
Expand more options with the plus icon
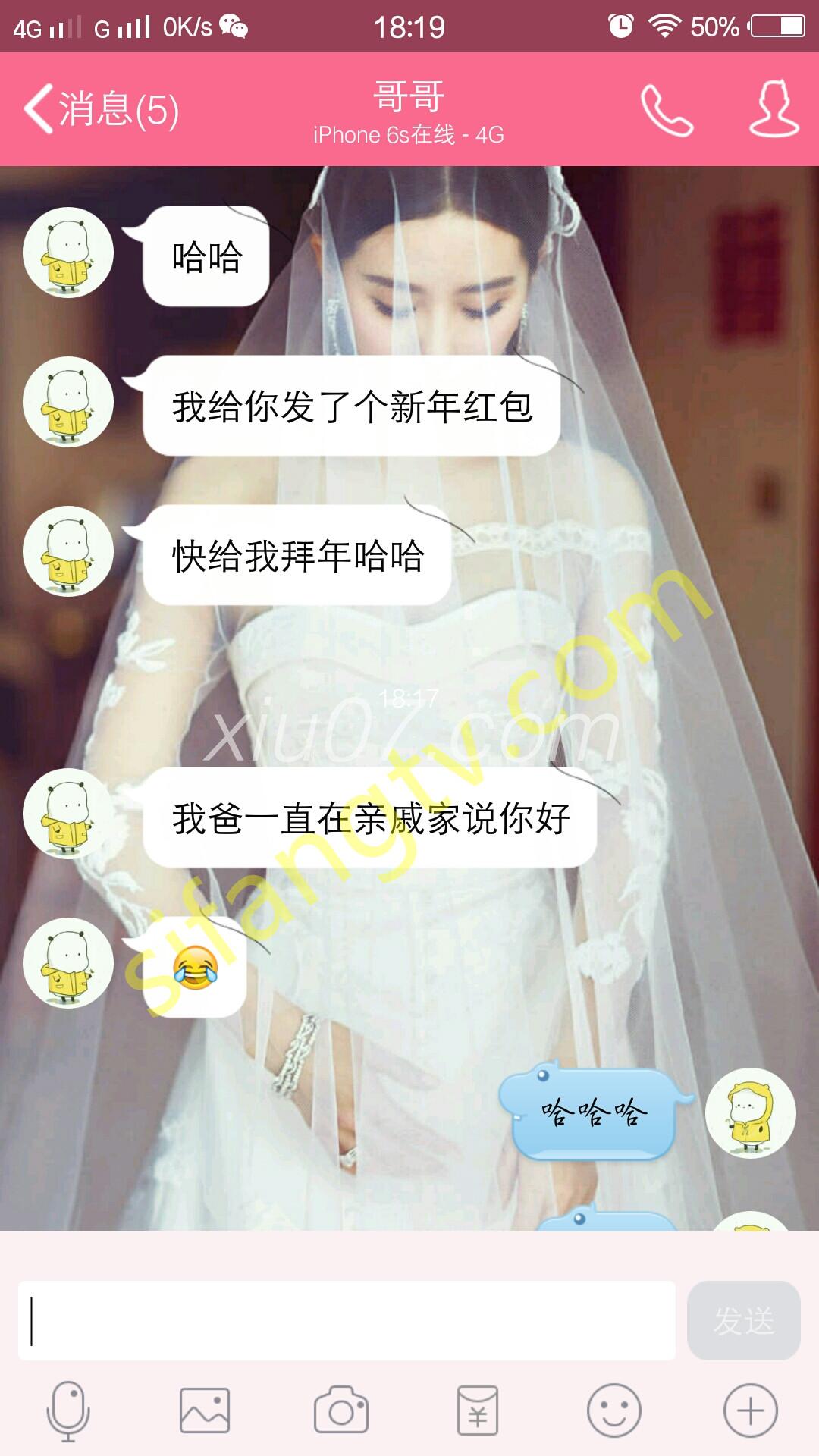(751, 1411)
